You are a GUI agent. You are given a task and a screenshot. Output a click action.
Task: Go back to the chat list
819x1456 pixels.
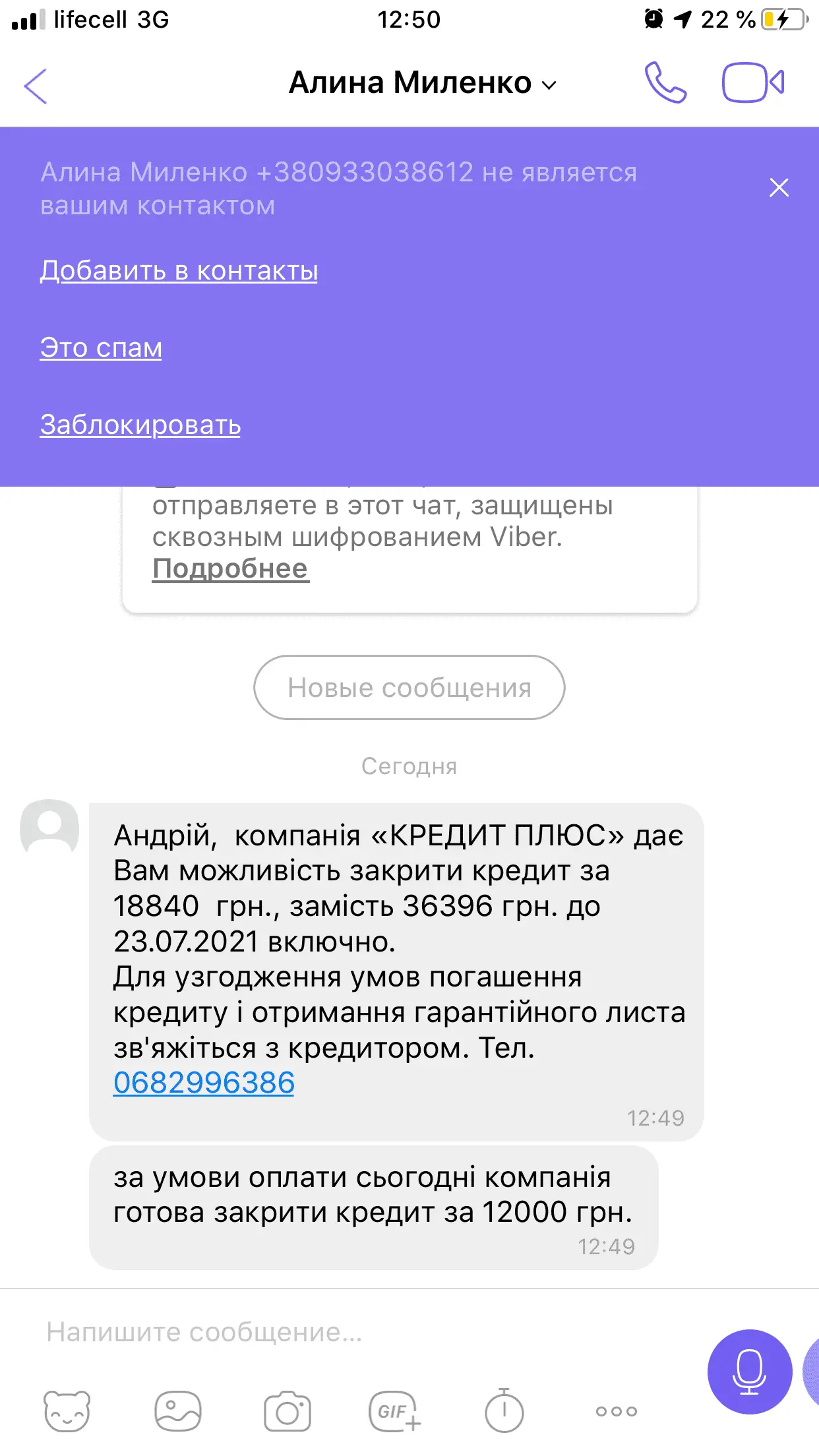tap(36, 86)
